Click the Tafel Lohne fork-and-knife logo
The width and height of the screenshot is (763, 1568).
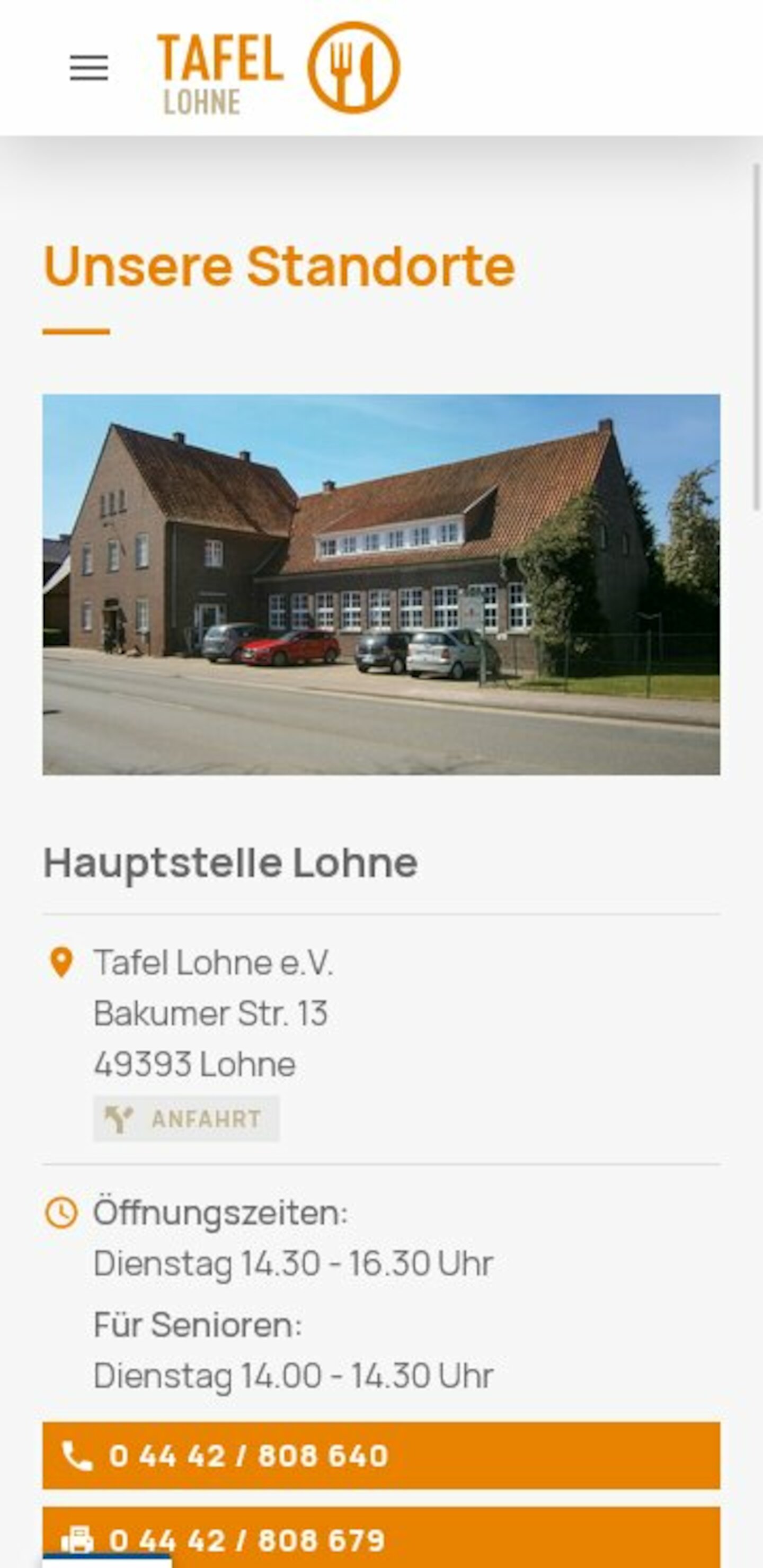[x=356, y=67]
